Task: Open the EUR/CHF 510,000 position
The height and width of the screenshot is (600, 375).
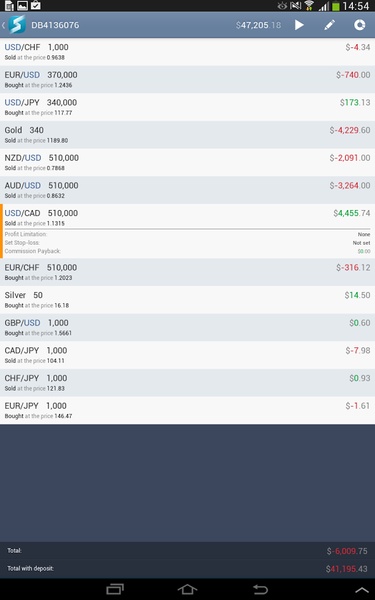Action: pos(188,272)
